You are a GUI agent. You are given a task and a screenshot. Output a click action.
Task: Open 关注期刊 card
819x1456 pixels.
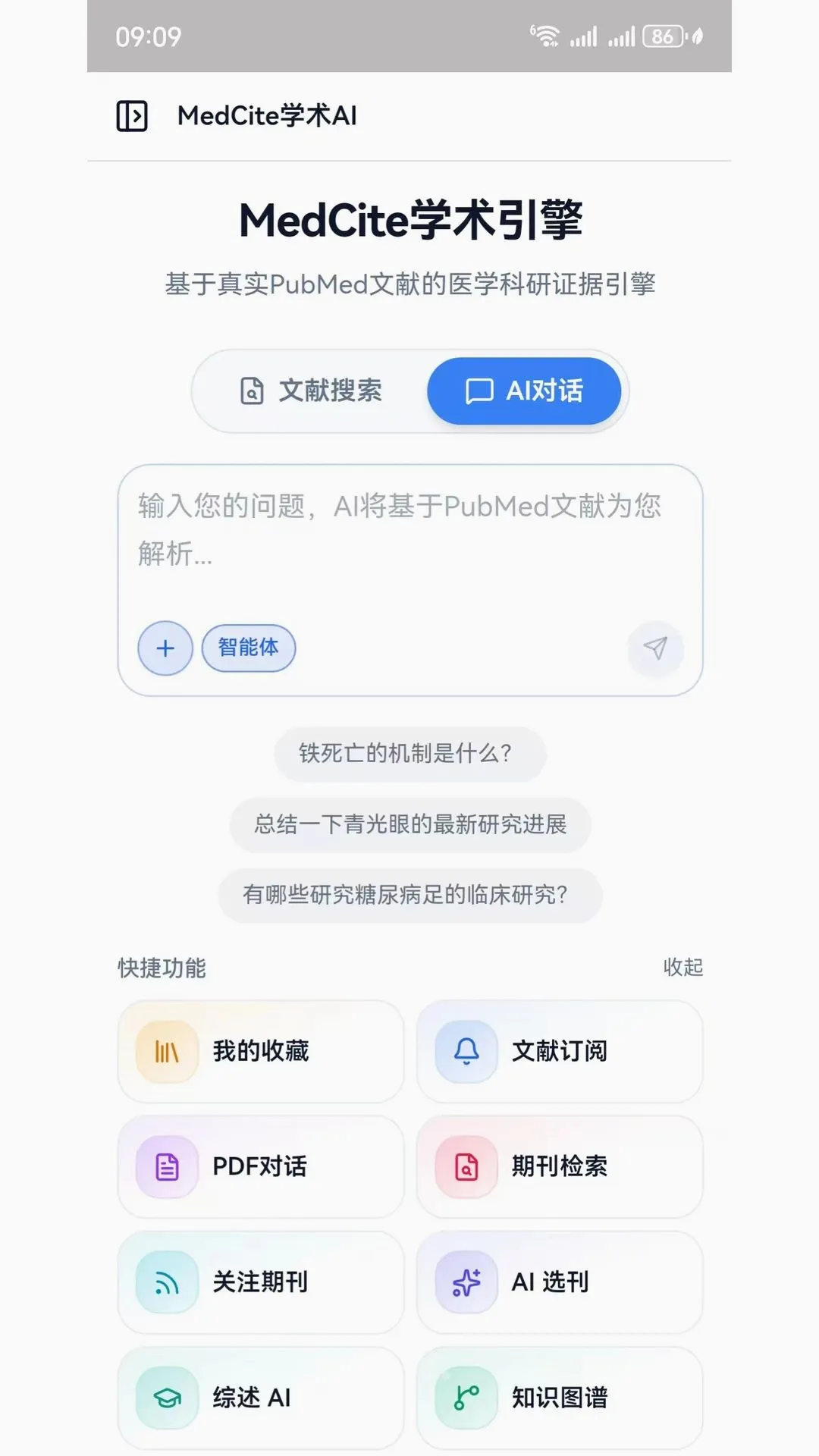261,1282
